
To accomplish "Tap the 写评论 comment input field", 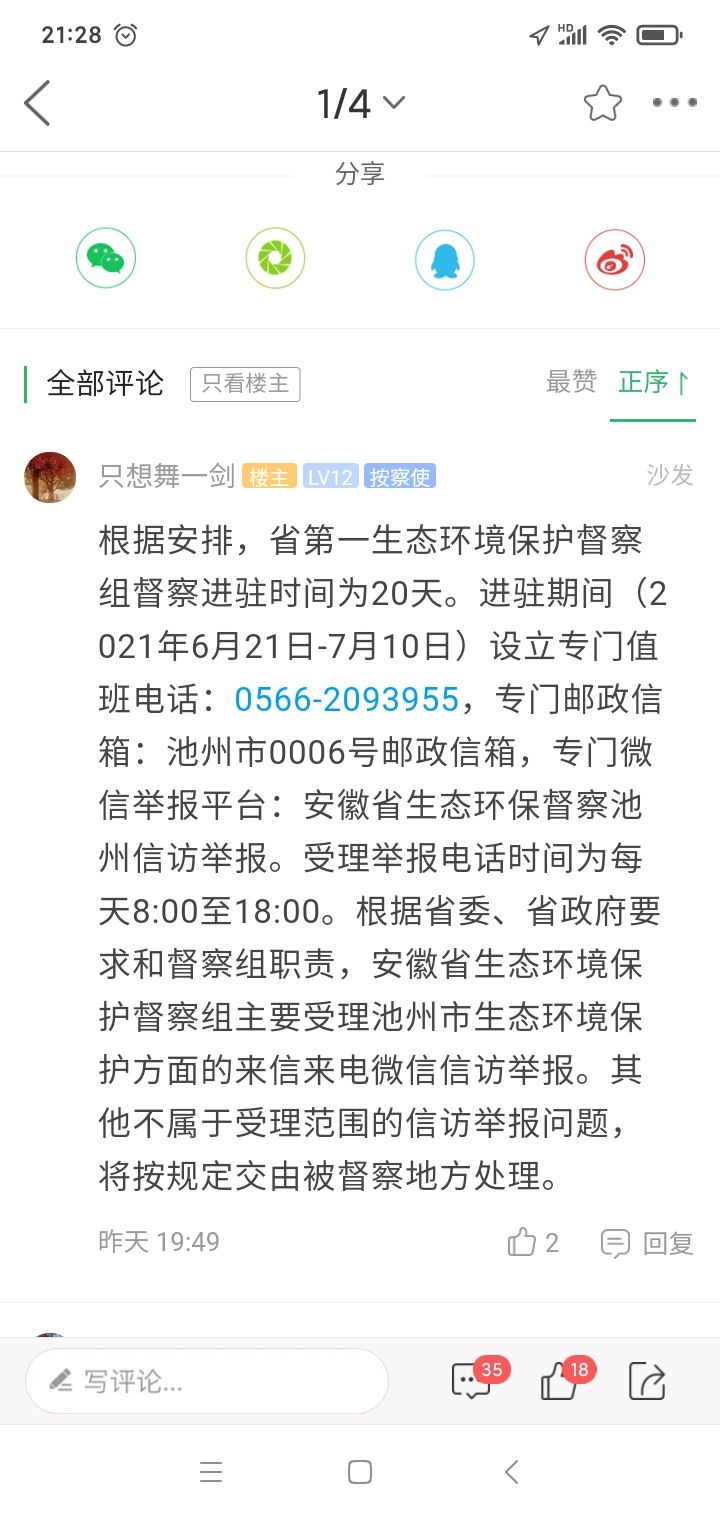I will tap(207, 1381).
